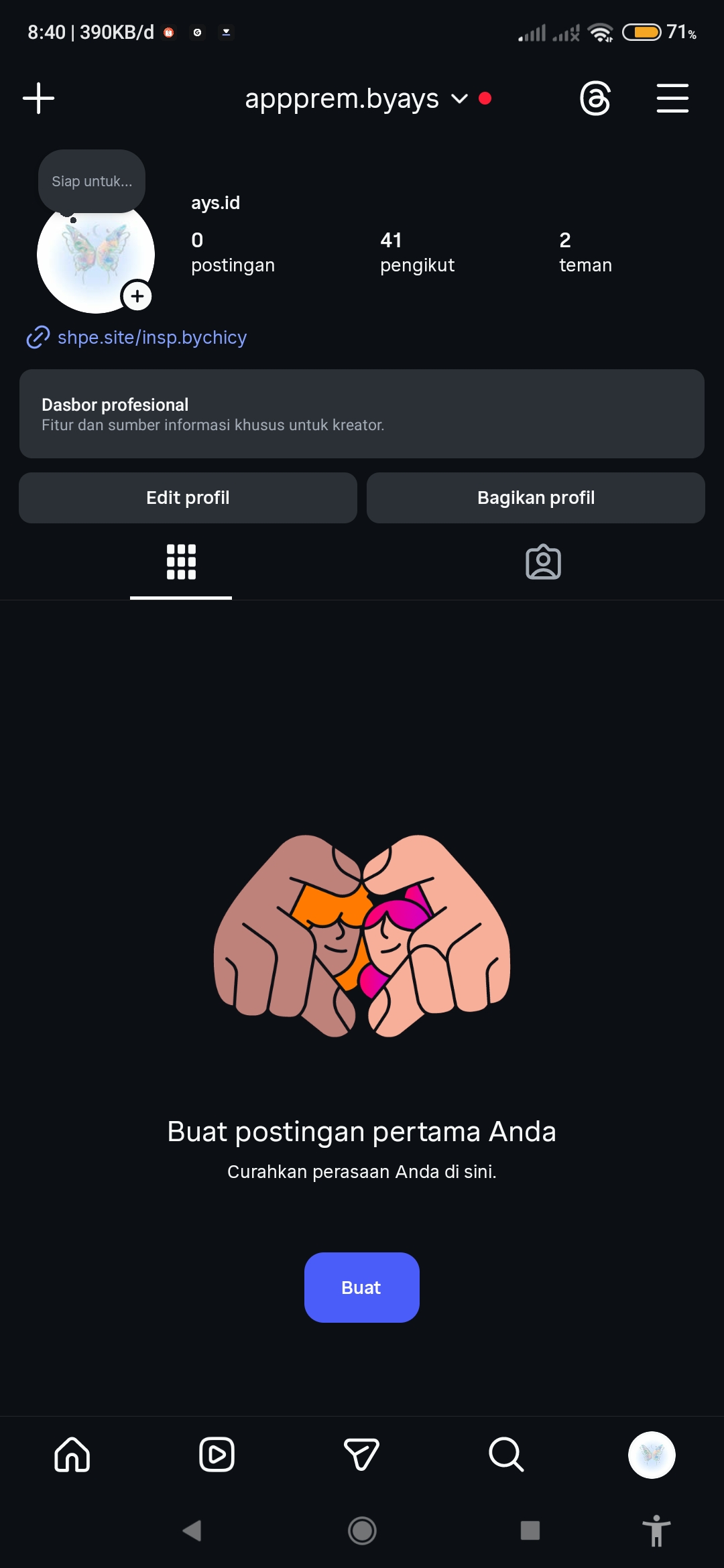The height and width of the screenshot is (1568, 724).
Task: Go to the Home feed tab
Action: [72, 1455]
